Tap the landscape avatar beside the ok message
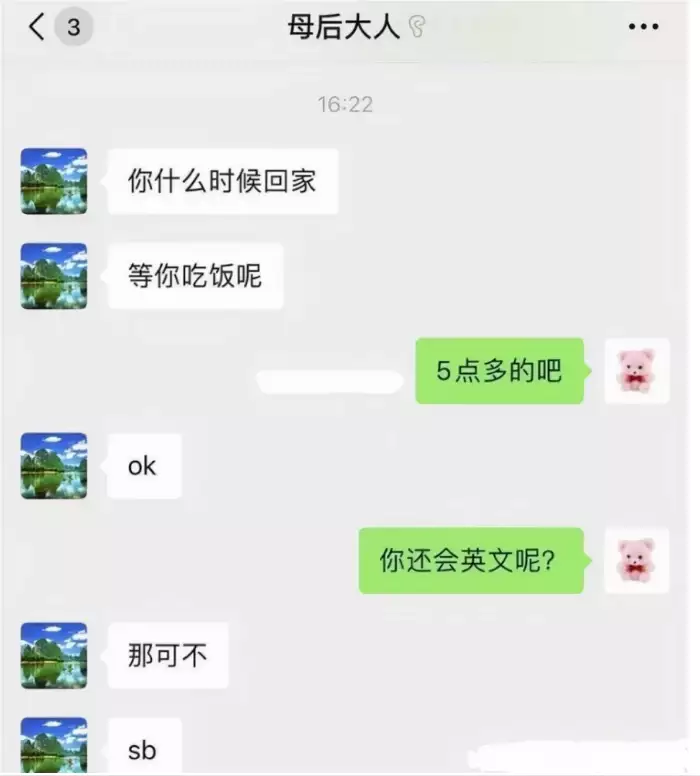 (54, 466)
